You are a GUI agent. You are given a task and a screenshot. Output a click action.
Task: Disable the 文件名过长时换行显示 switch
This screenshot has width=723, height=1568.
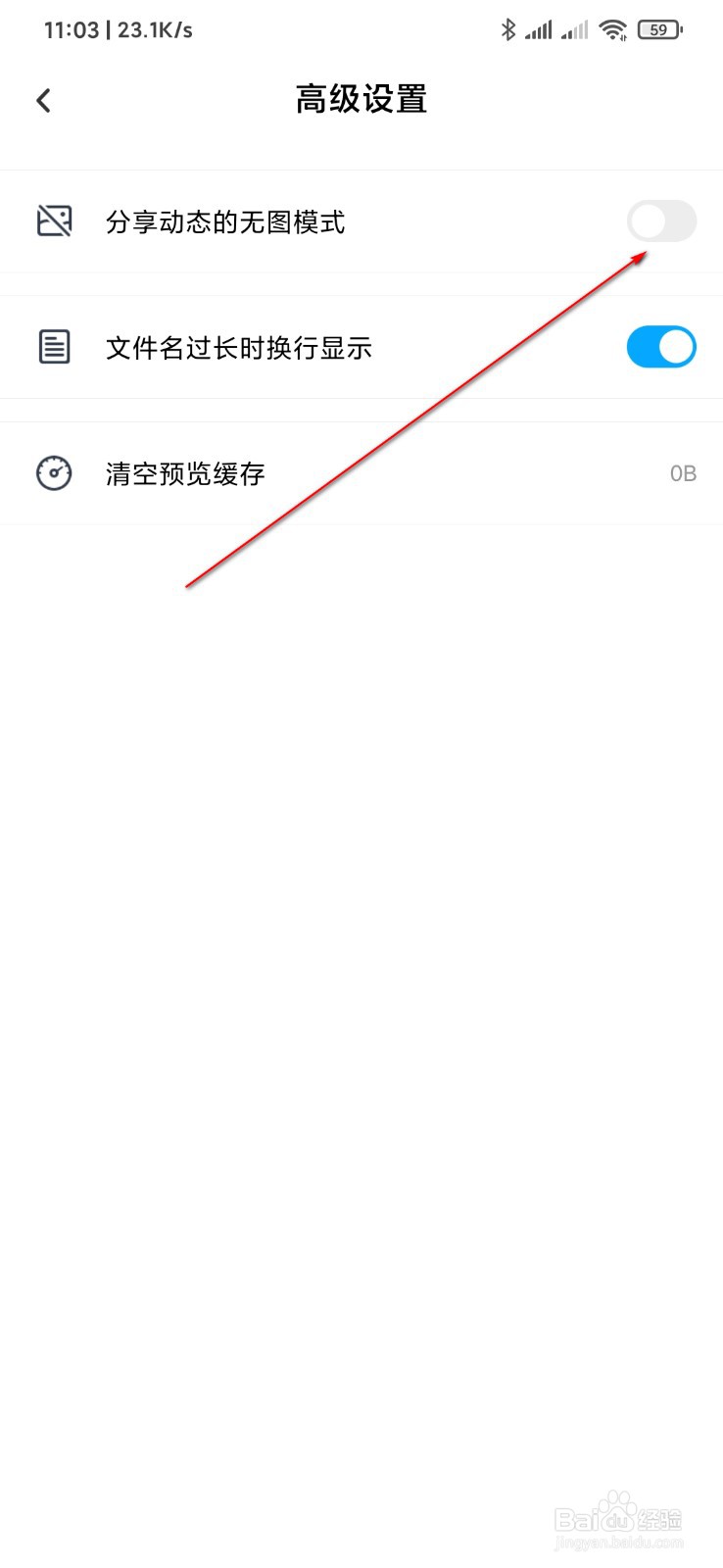[661, 347]
